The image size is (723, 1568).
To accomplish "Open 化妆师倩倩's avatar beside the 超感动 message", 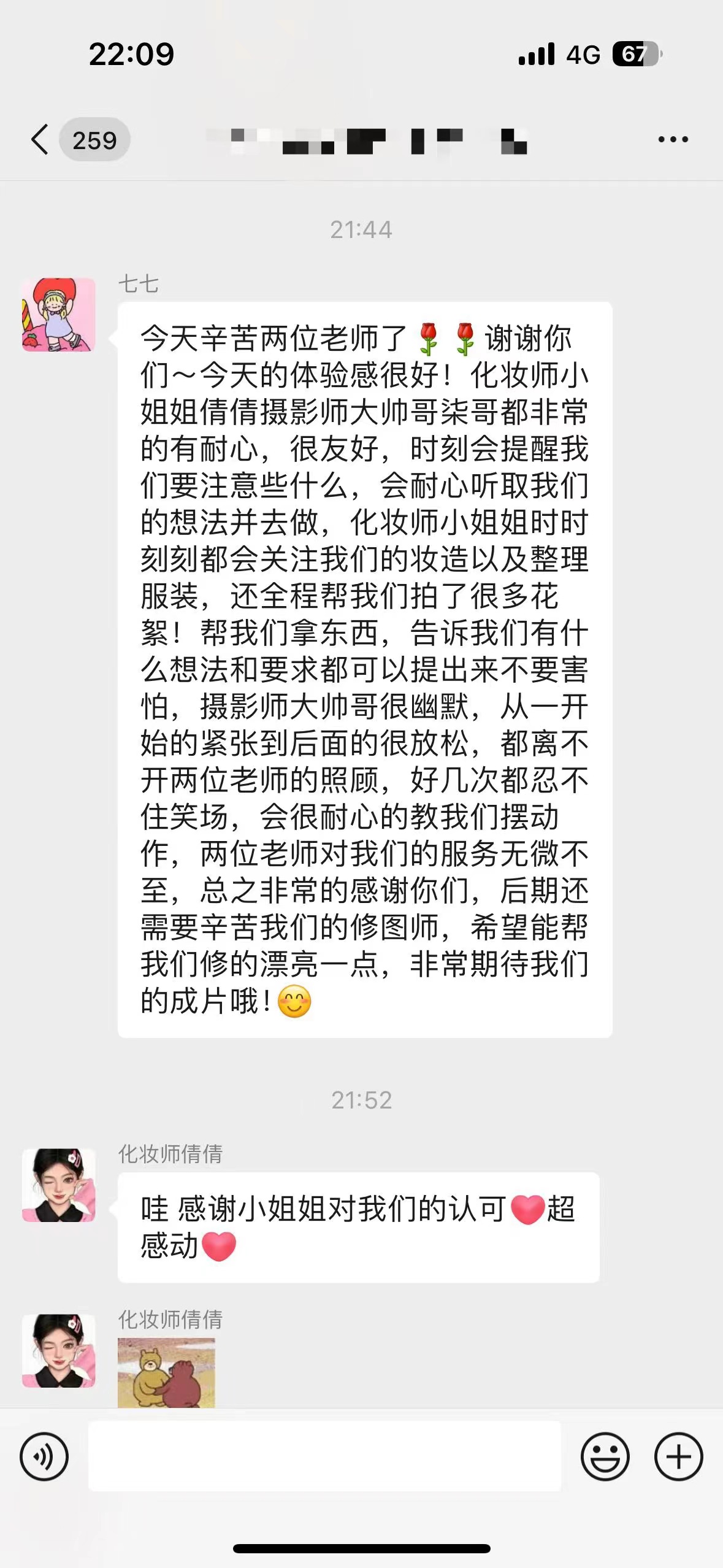I will click(x=59, y=1185).
